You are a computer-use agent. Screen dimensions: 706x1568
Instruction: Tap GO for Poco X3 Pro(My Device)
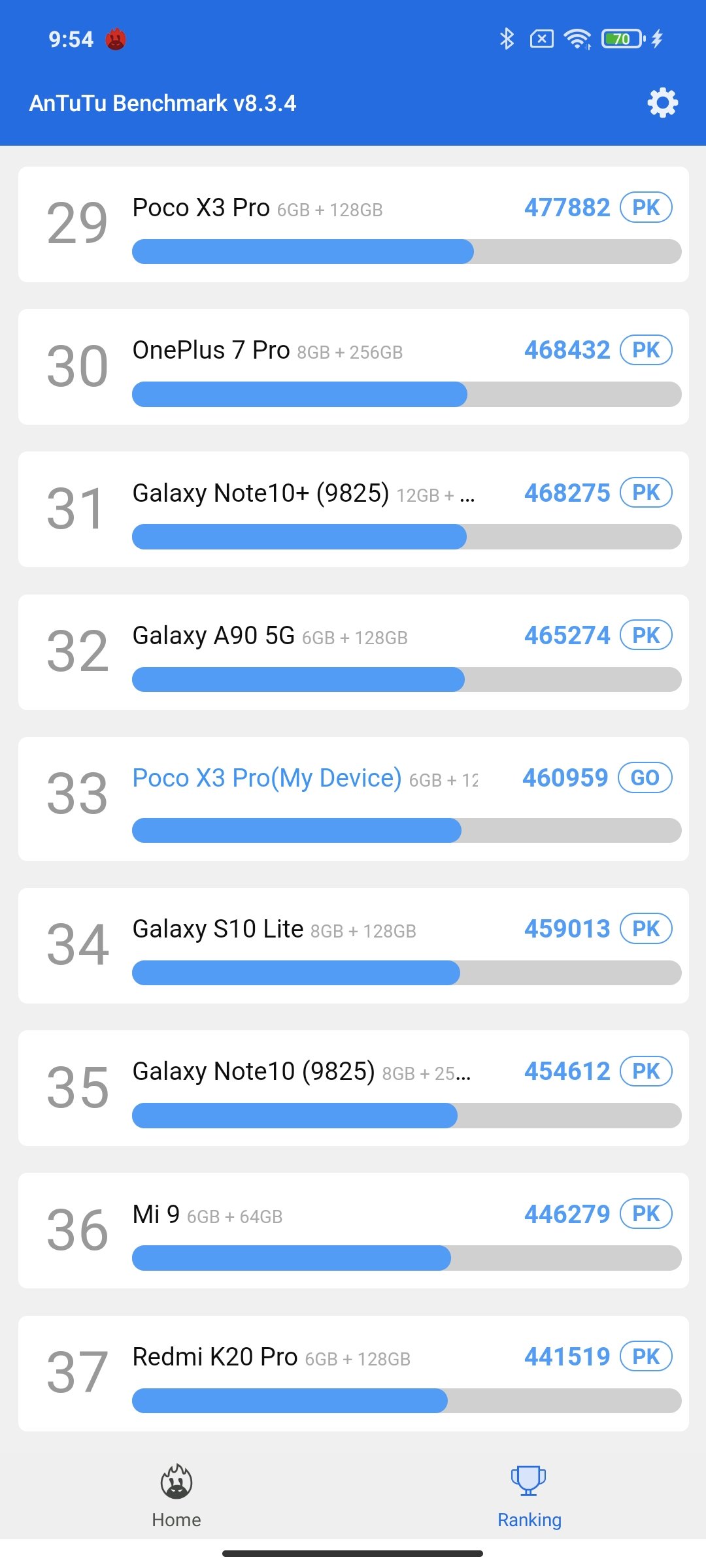pos(645,777)
